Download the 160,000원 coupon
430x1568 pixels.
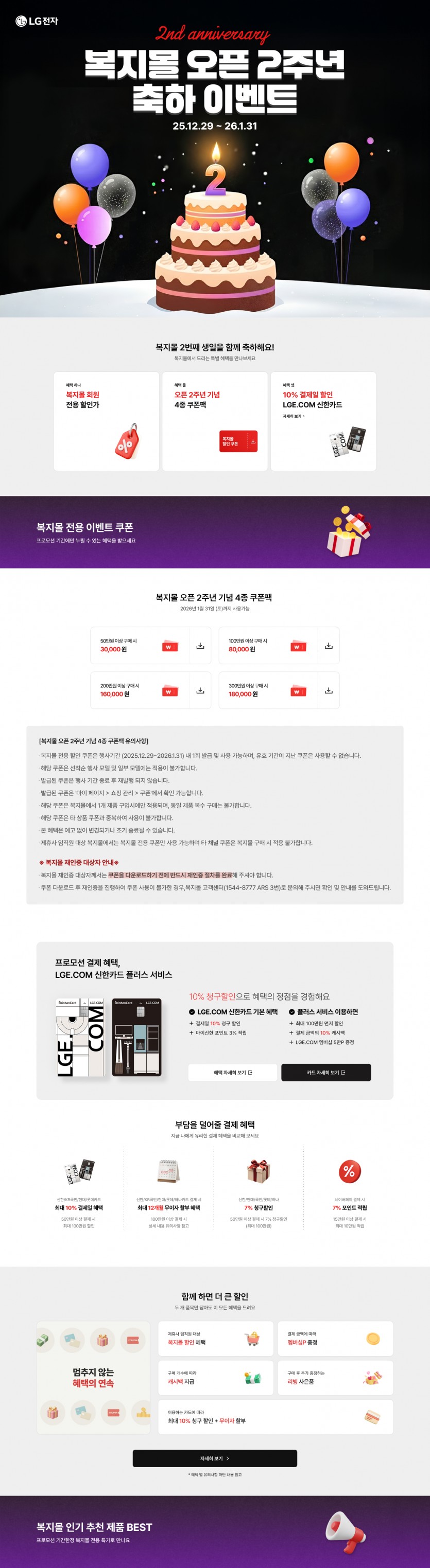tap(200, 690)
